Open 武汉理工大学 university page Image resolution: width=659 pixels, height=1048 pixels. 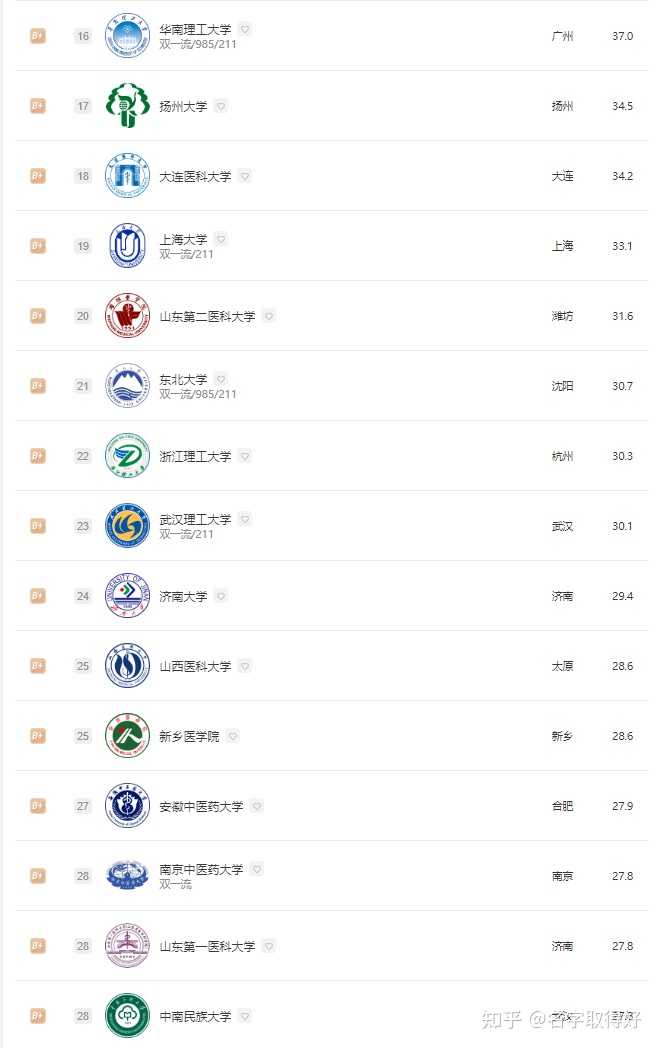tap(195, 520)
